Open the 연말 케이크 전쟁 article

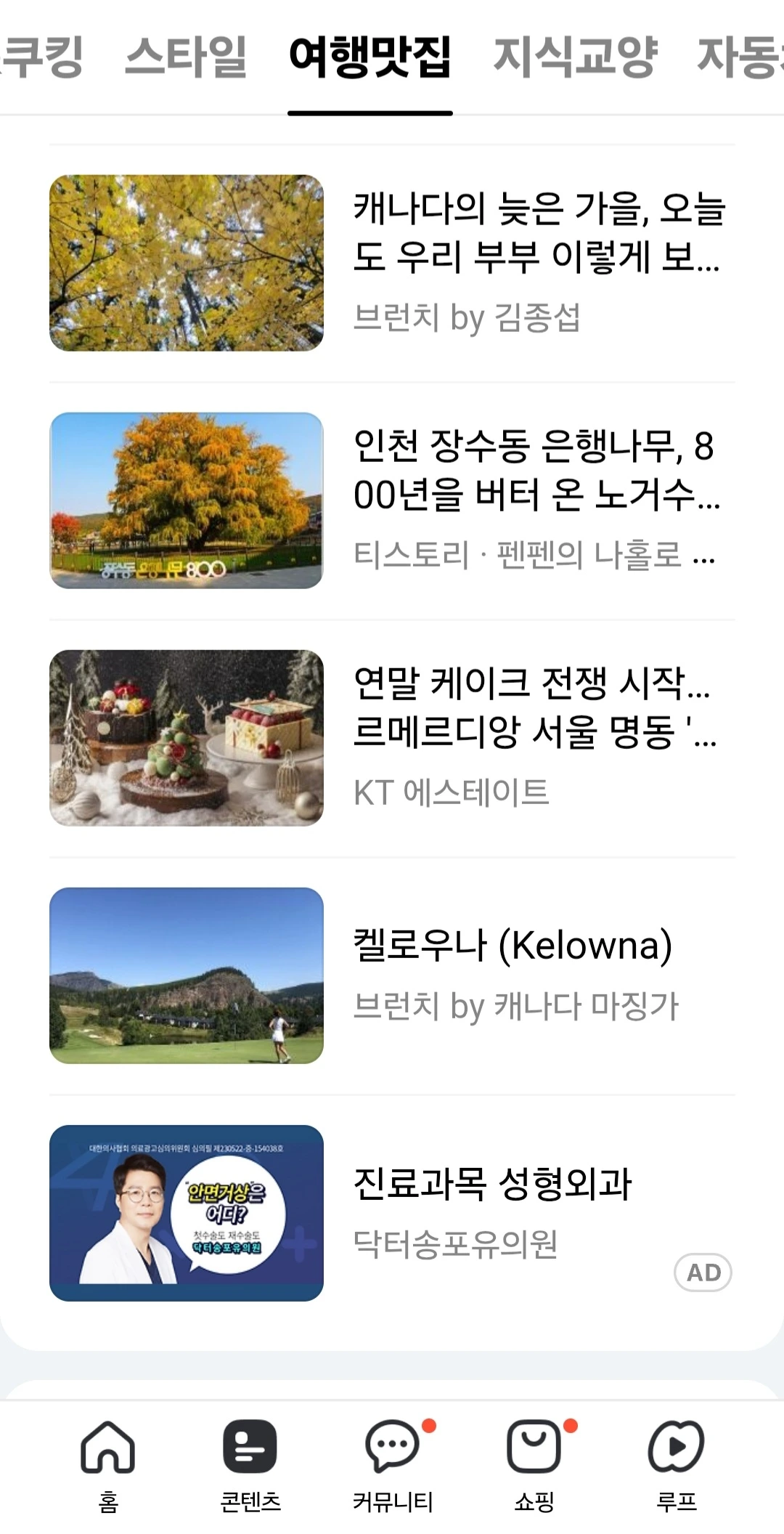pos(536,707)
